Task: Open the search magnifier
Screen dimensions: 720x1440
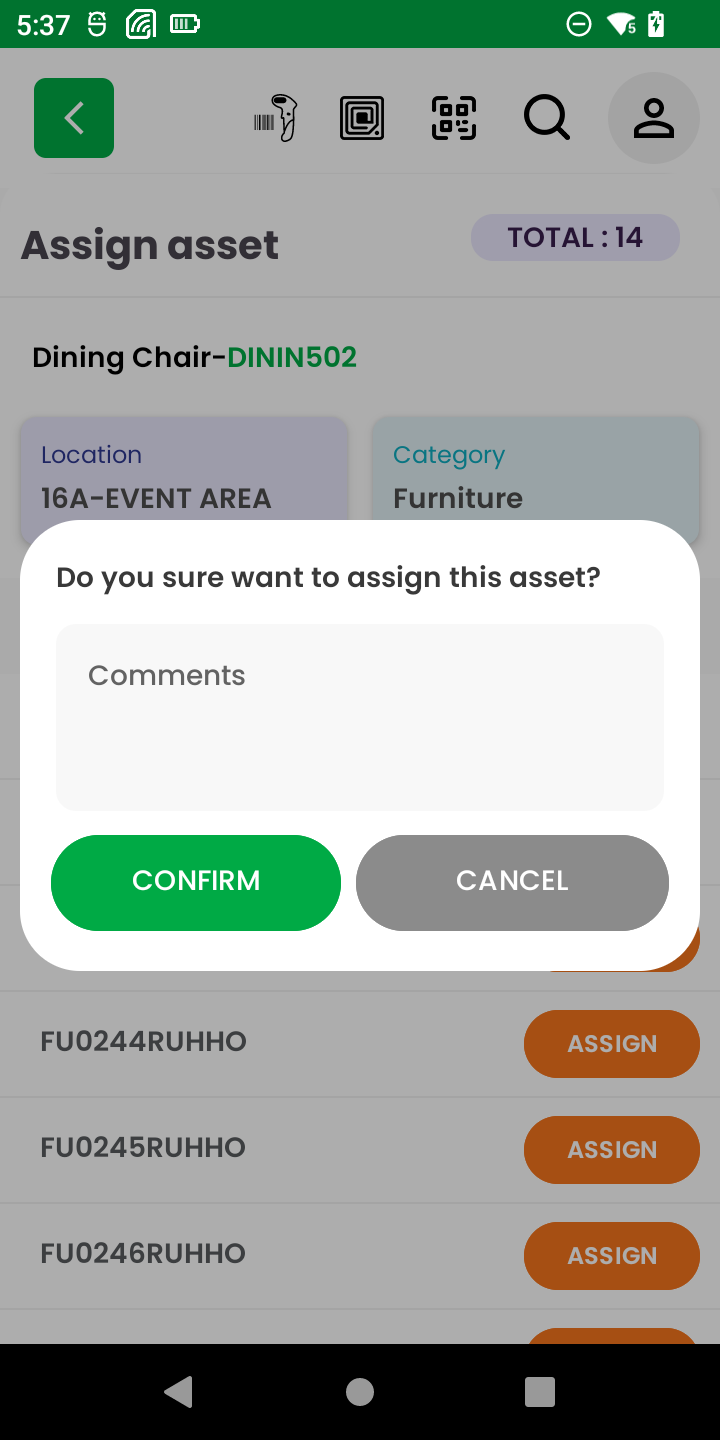Action: tap(547, 118)
